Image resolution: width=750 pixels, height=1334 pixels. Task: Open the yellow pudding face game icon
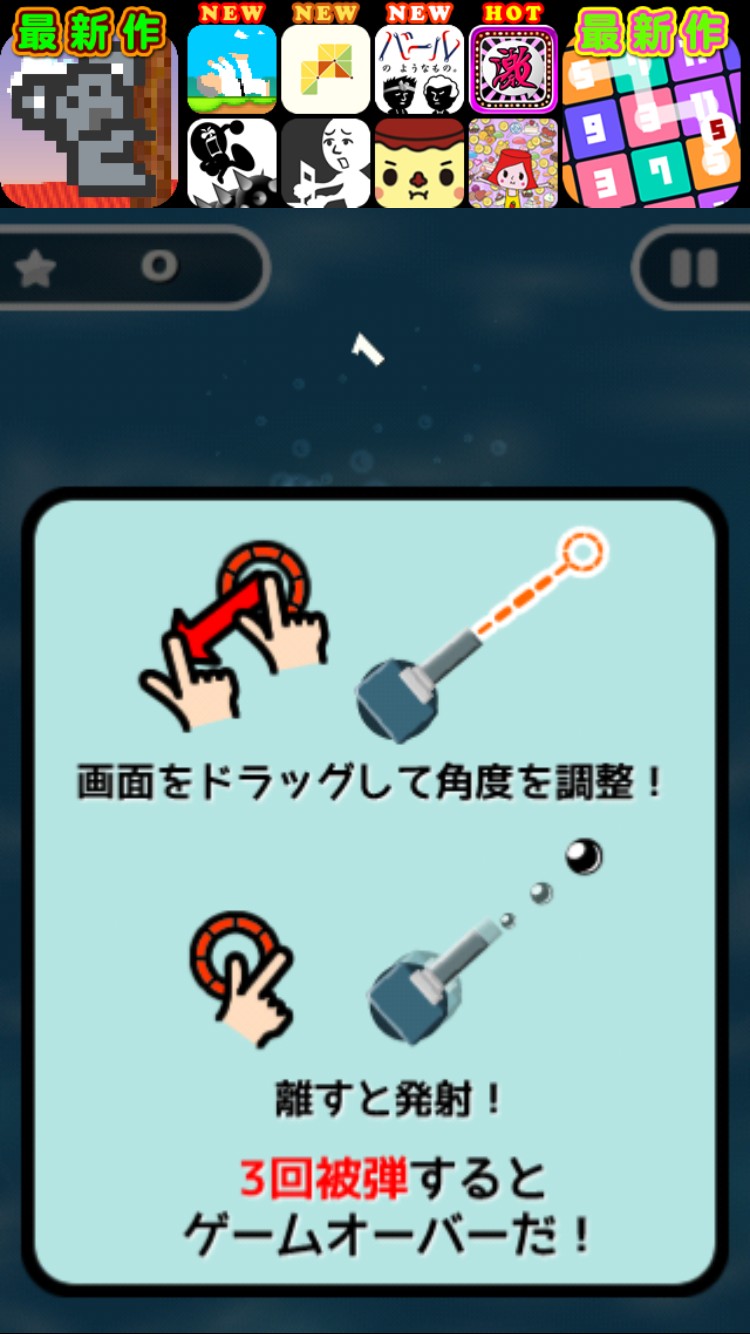420,163
